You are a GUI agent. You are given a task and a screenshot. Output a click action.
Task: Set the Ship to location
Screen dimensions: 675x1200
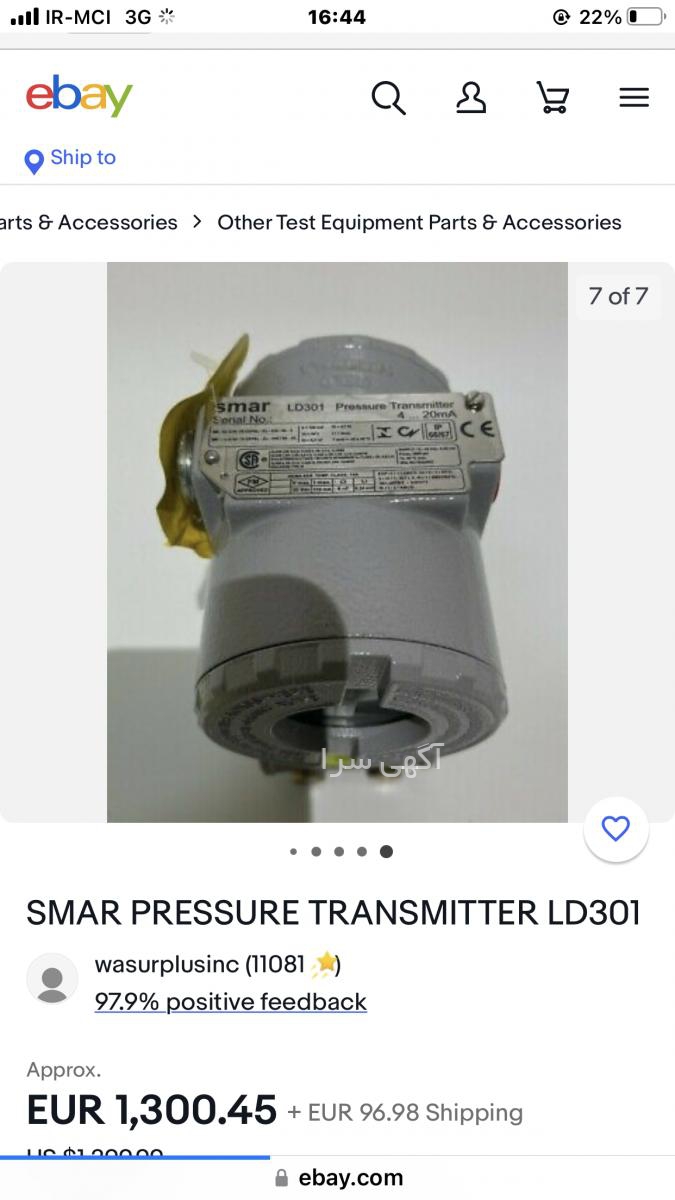tap(71, 159)
